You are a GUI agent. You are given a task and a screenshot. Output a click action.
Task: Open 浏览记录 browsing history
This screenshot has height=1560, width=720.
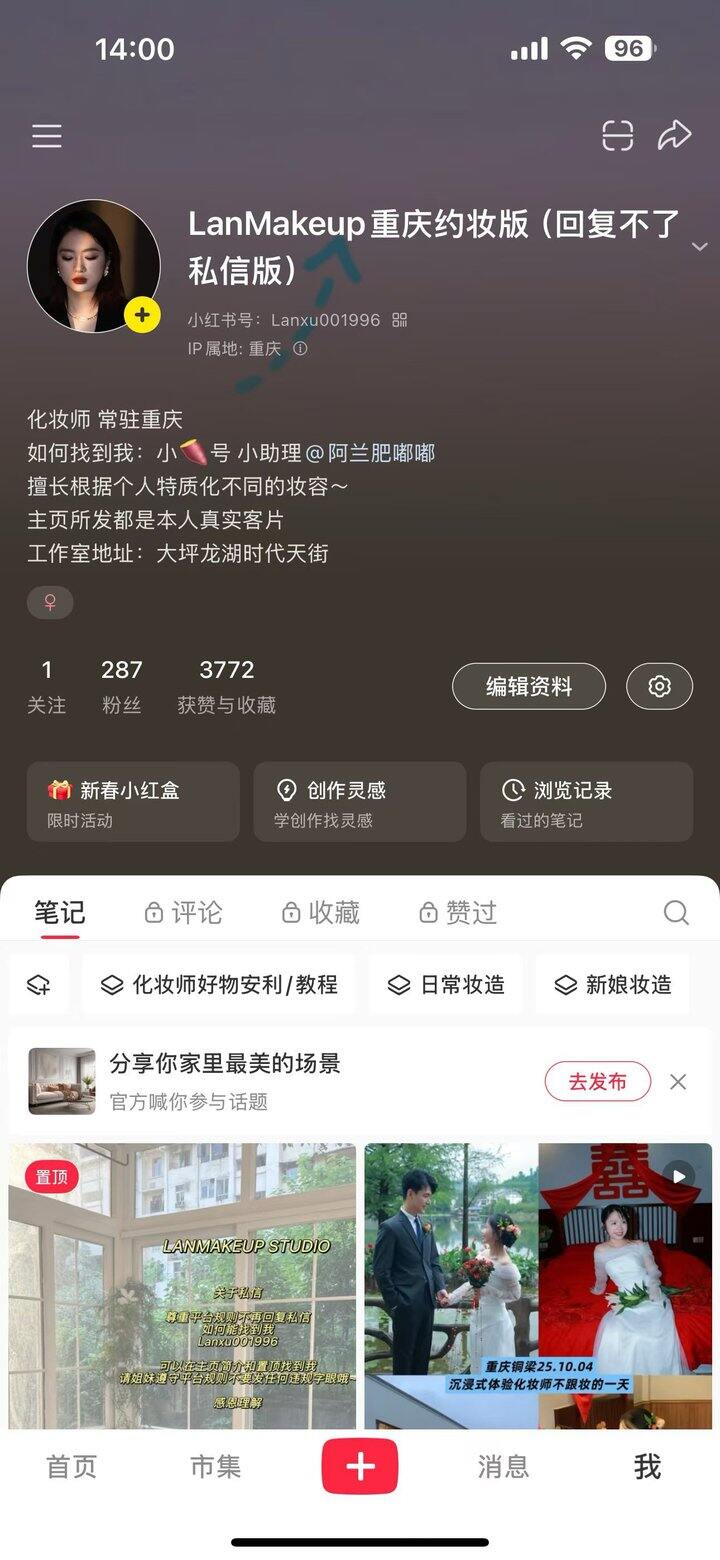pos(586,802)
